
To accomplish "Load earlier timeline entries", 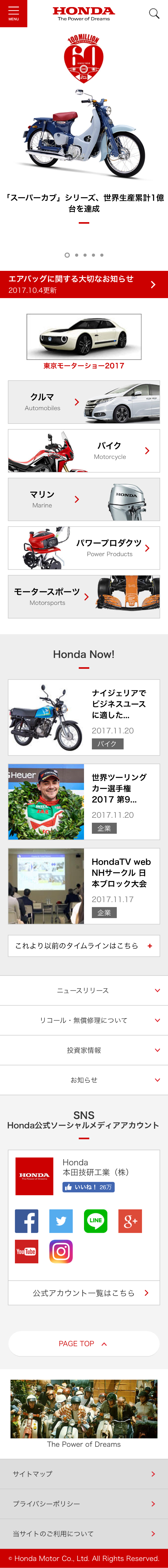I will pyautogui.click(x=84, y=946).
